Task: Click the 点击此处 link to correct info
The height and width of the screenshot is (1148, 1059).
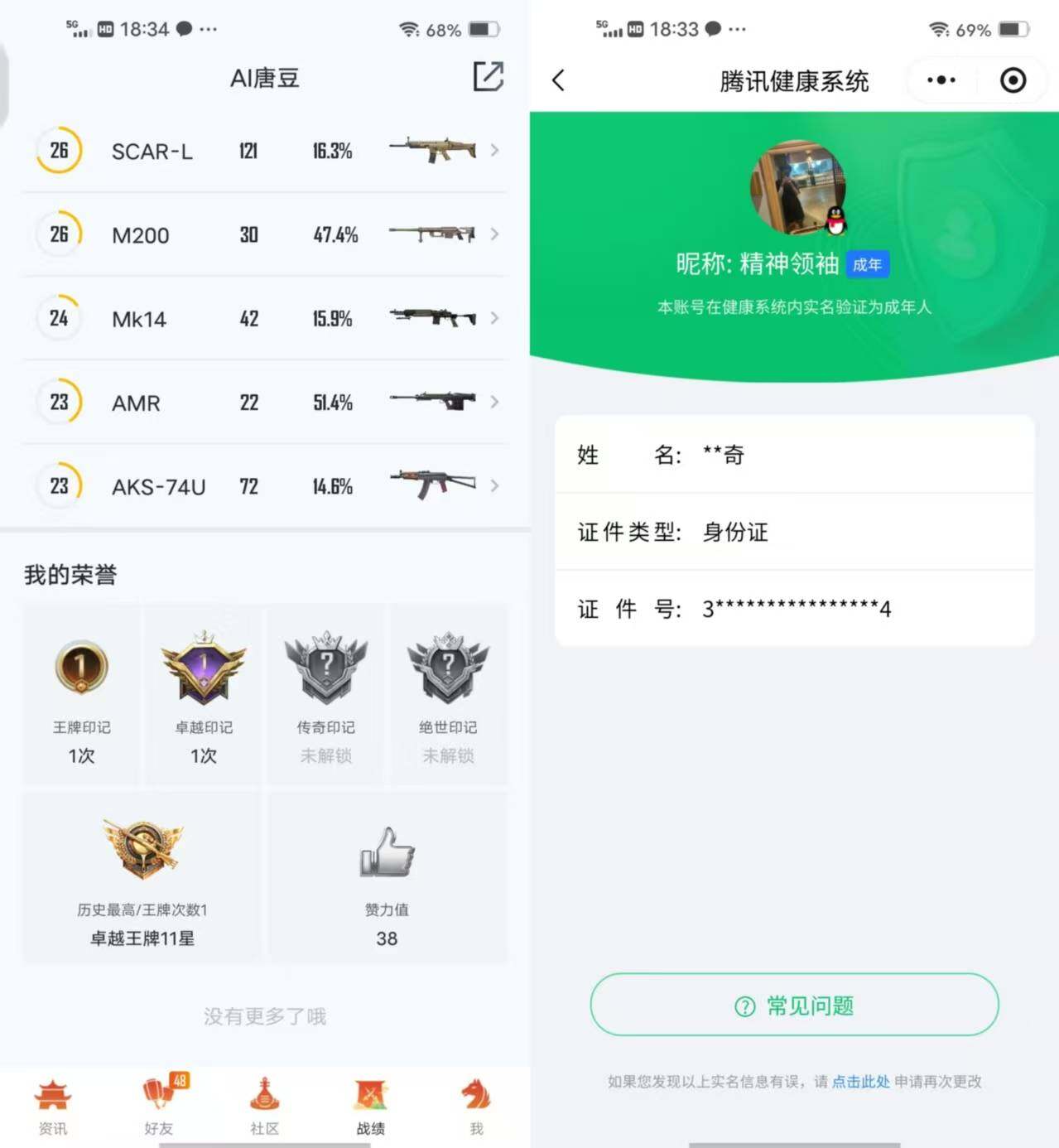Action: click(x=860, y=1081)
